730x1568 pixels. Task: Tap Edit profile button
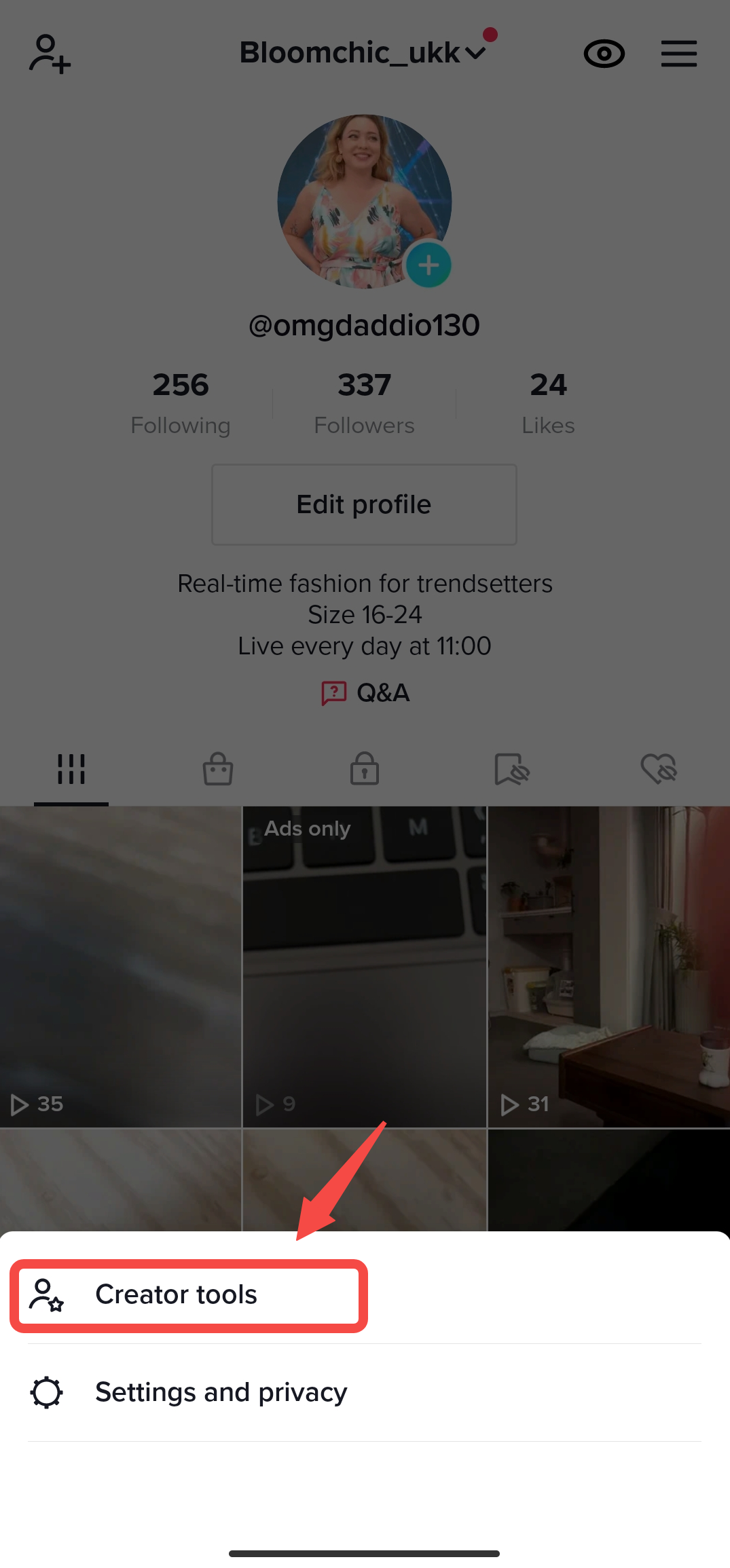tap(364, 504)
